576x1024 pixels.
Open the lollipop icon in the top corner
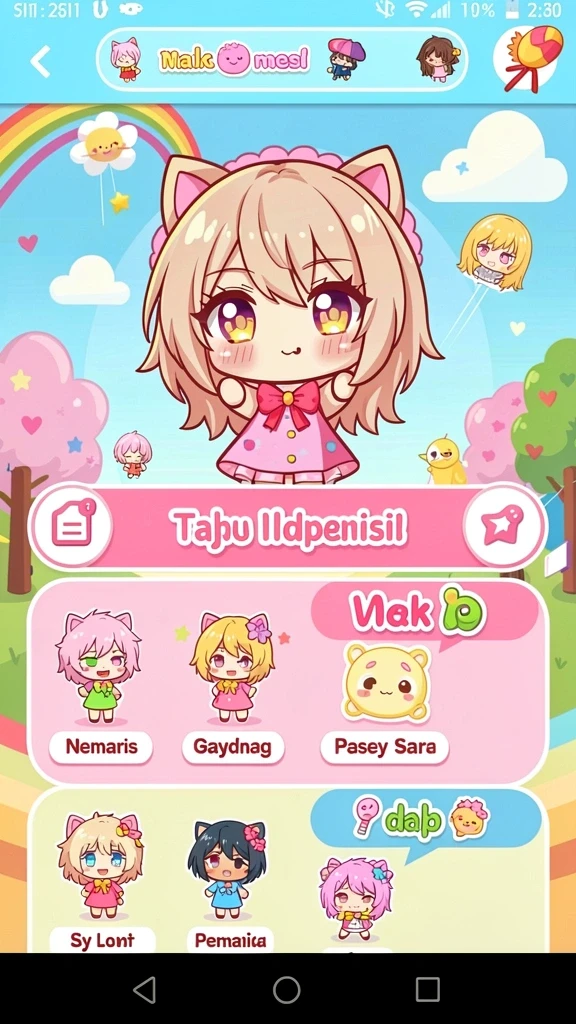pyautogui.click(x=528, y=59)
